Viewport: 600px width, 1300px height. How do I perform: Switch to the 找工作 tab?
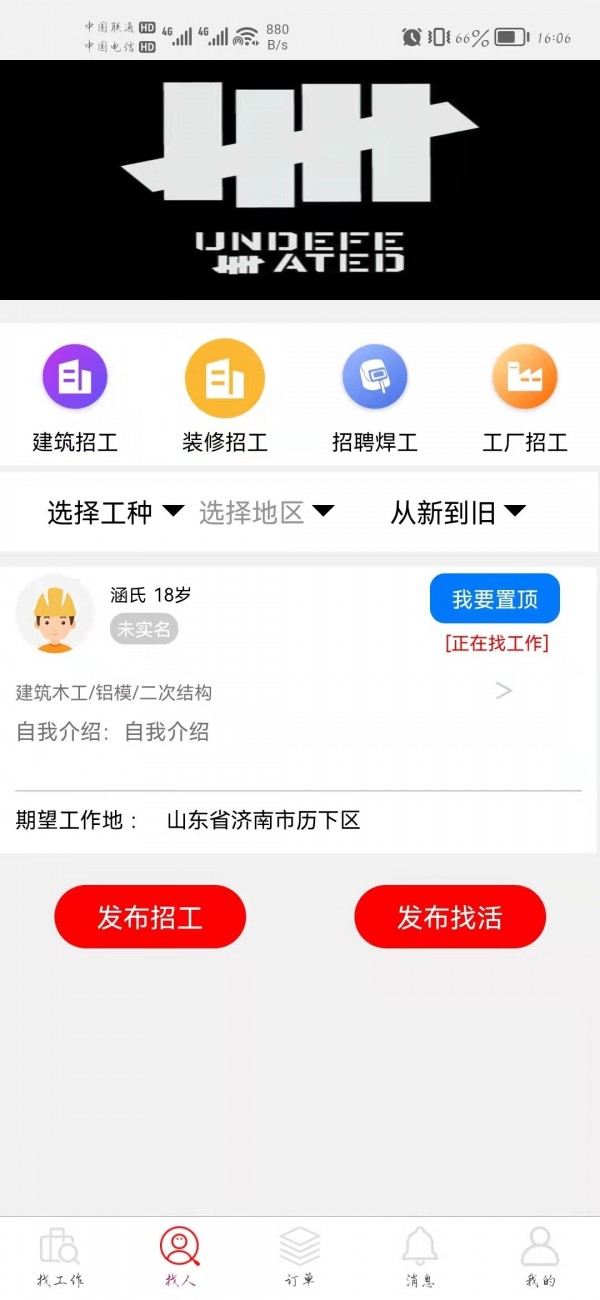click(60, 1258)
